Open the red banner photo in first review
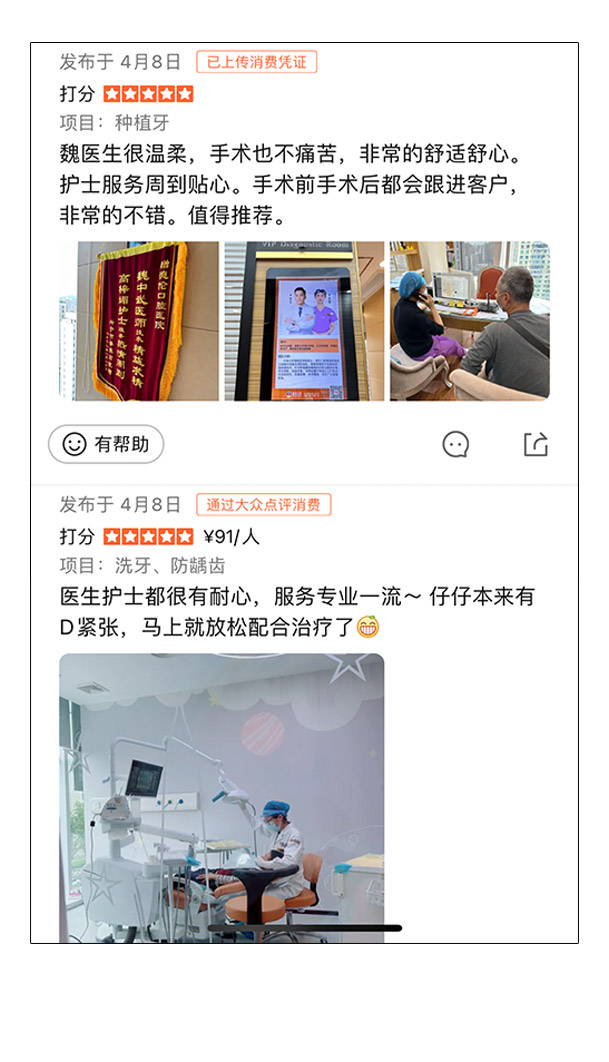Image resolution: width=609 pixels, height=1062 pixels. click(x=139, y=321)
